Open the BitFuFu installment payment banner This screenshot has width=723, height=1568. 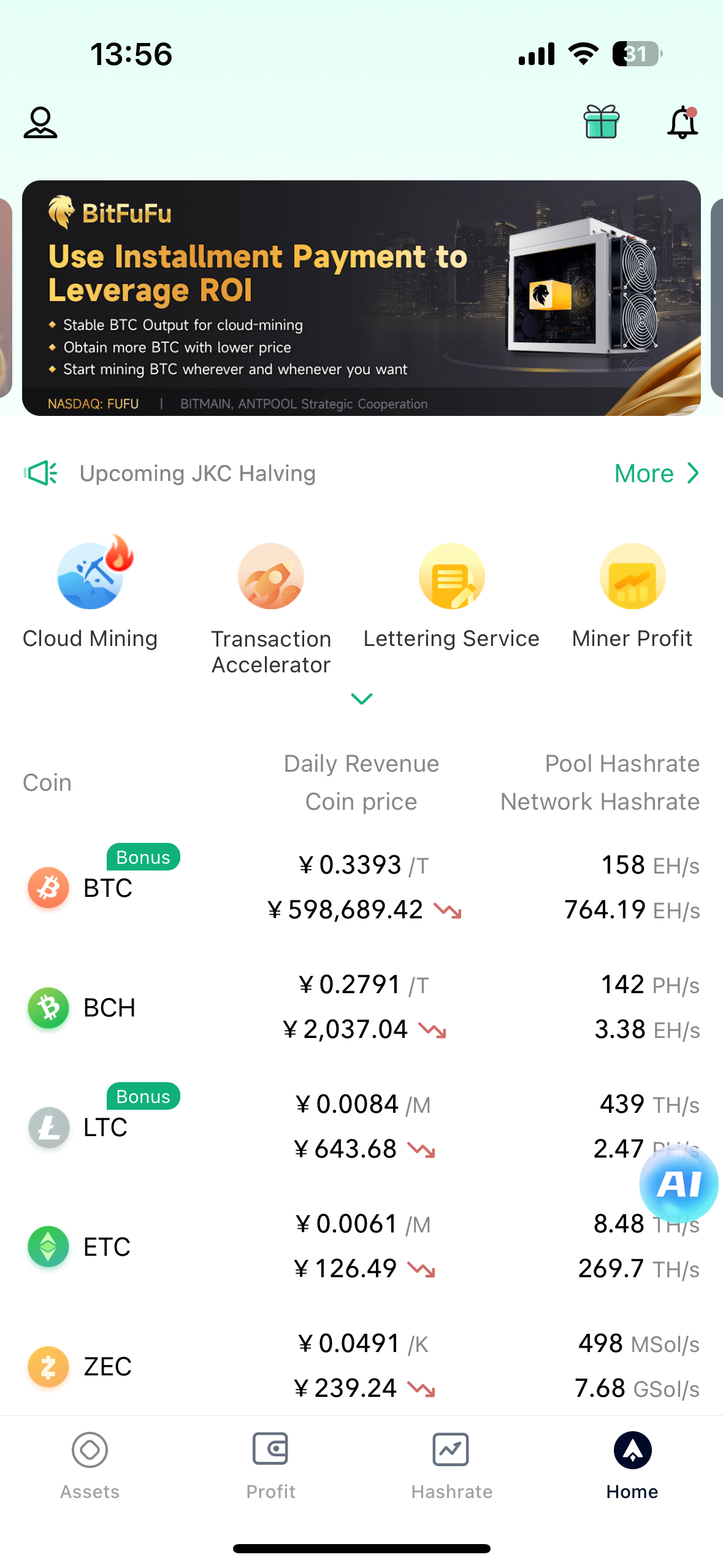pyautogui.click(x=361, y=298)
